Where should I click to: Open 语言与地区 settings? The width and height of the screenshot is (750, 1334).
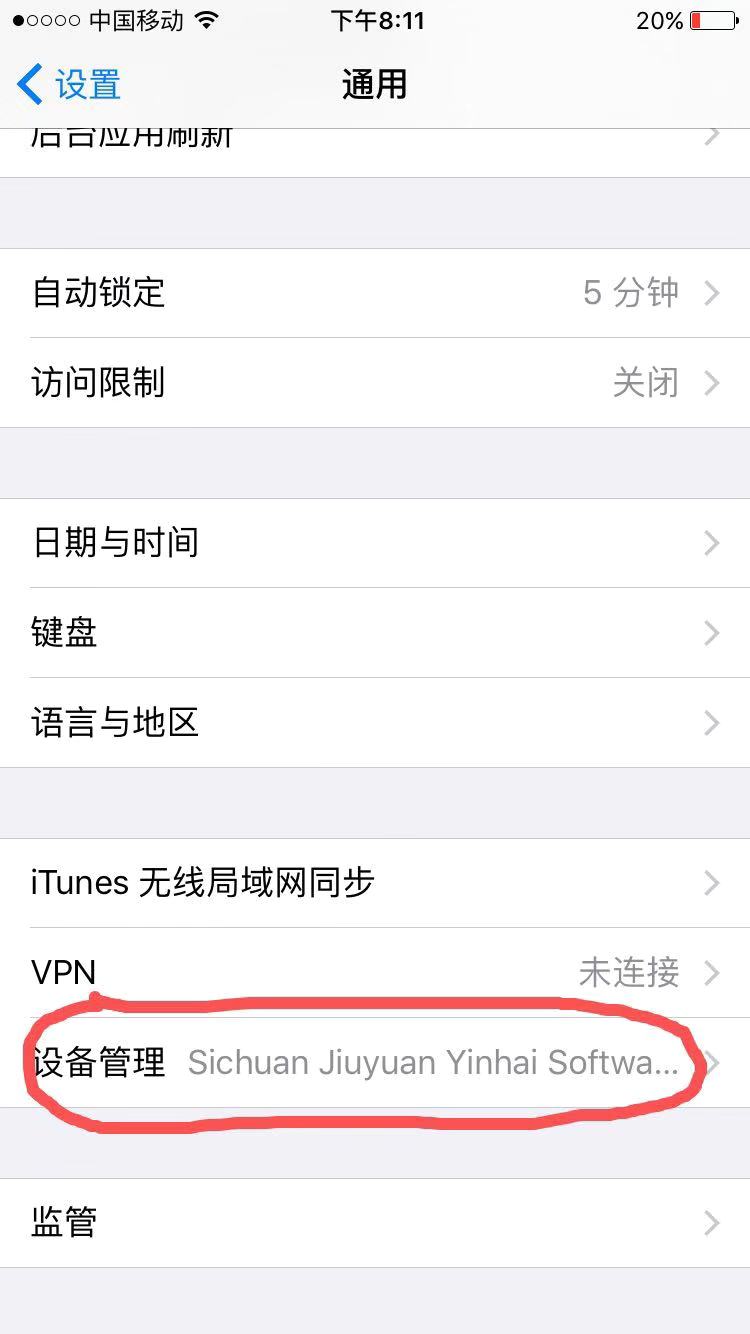pyautogui.click(x=375, y=723)
